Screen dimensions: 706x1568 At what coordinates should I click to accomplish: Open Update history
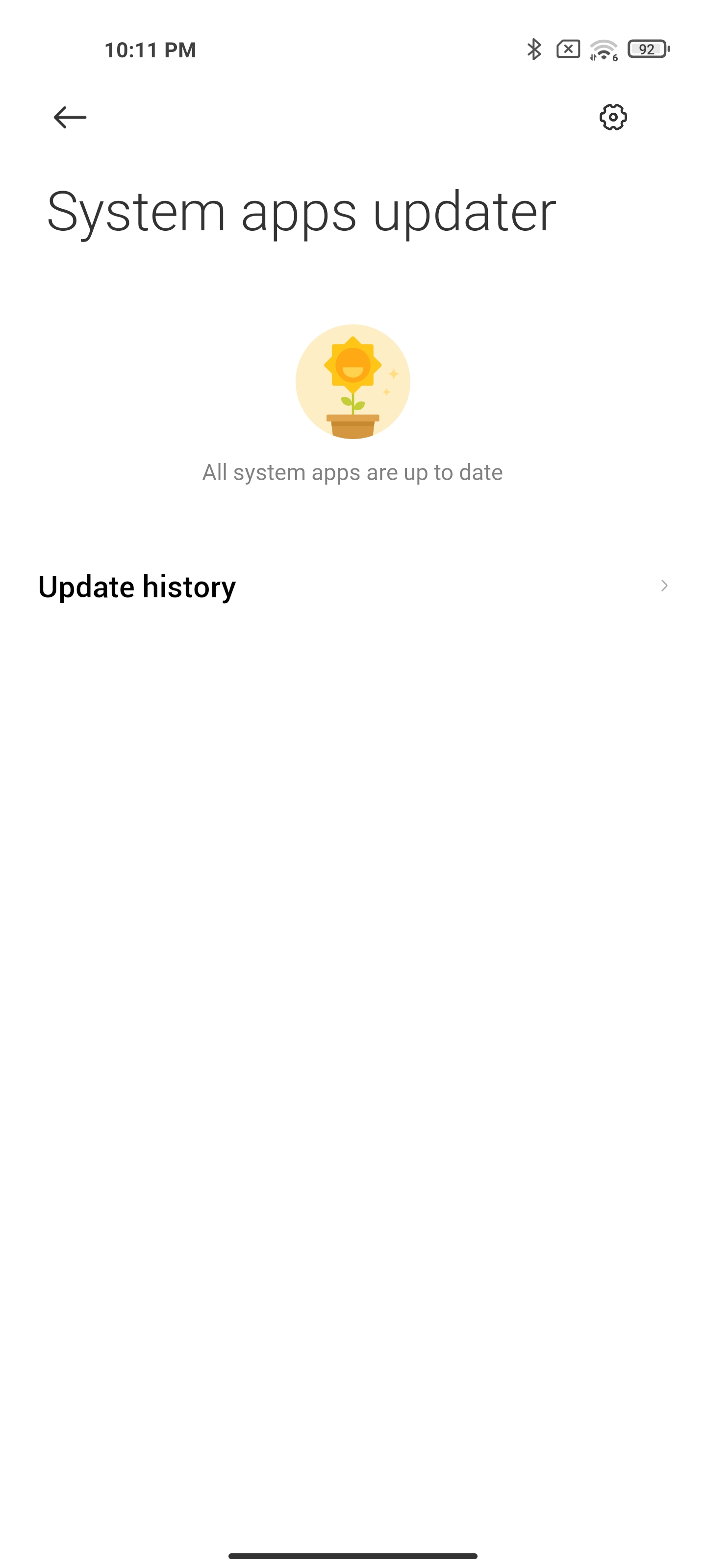[x=353, y=586]
